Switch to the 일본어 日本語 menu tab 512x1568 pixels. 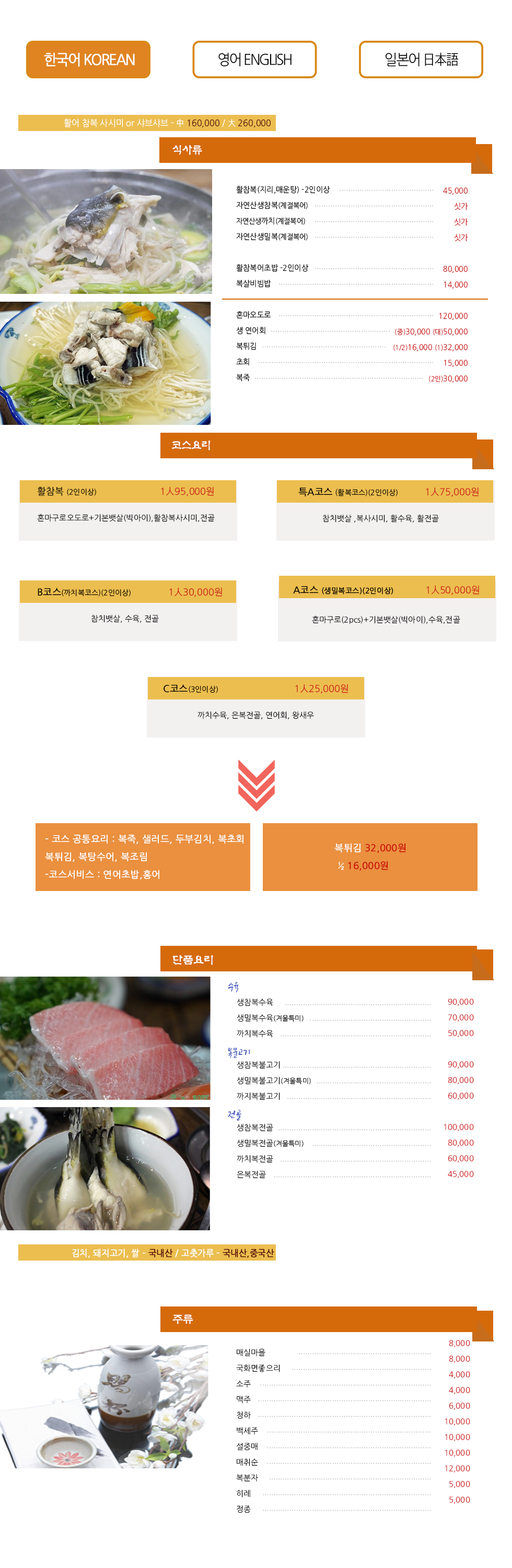click(x=421, y=60)
